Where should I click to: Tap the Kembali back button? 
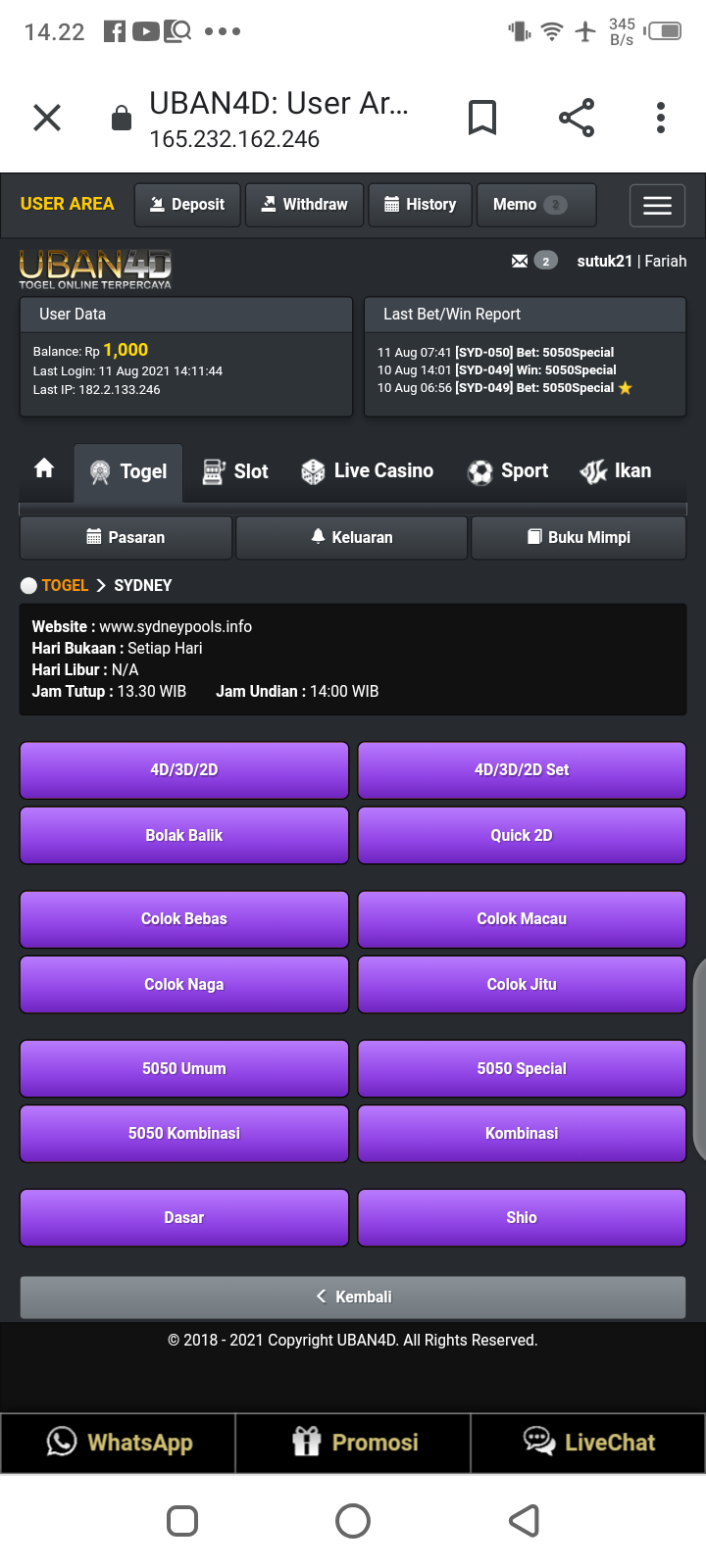(x=353, y=1297)
